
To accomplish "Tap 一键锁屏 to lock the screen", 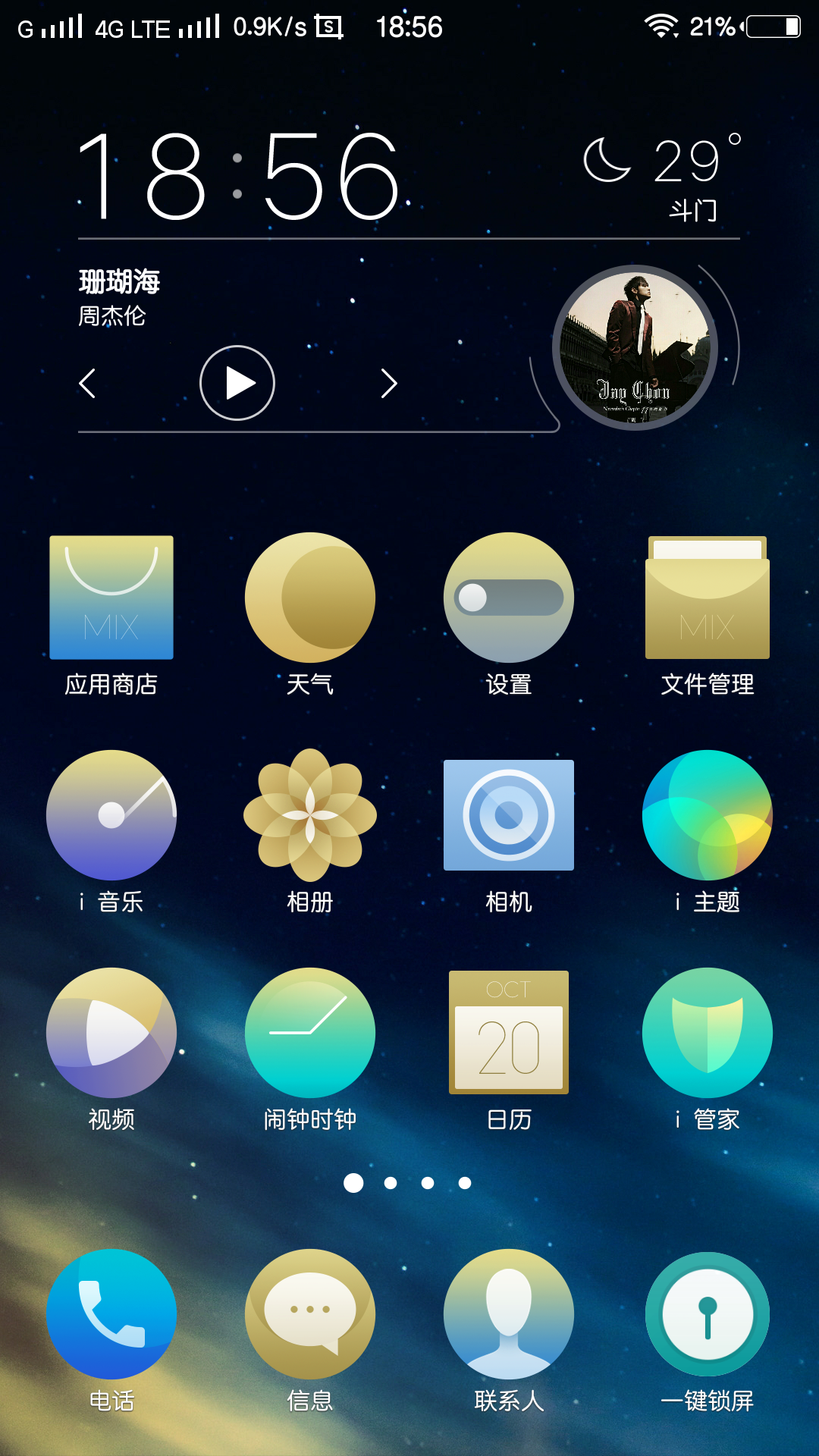I will [708, 1314].
